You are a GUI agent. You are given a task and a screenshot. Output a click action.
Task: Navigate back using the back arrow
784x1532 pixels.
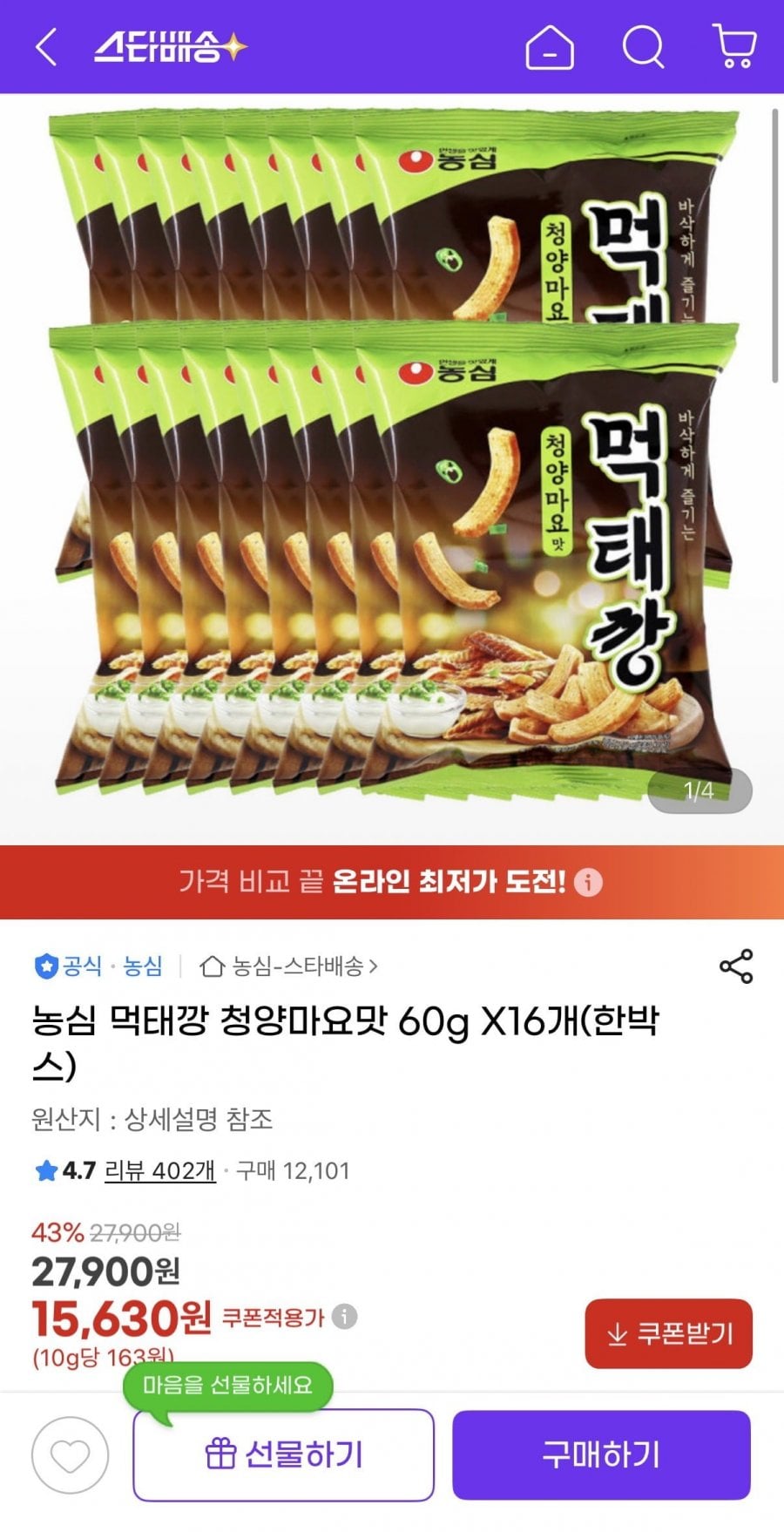48,50
